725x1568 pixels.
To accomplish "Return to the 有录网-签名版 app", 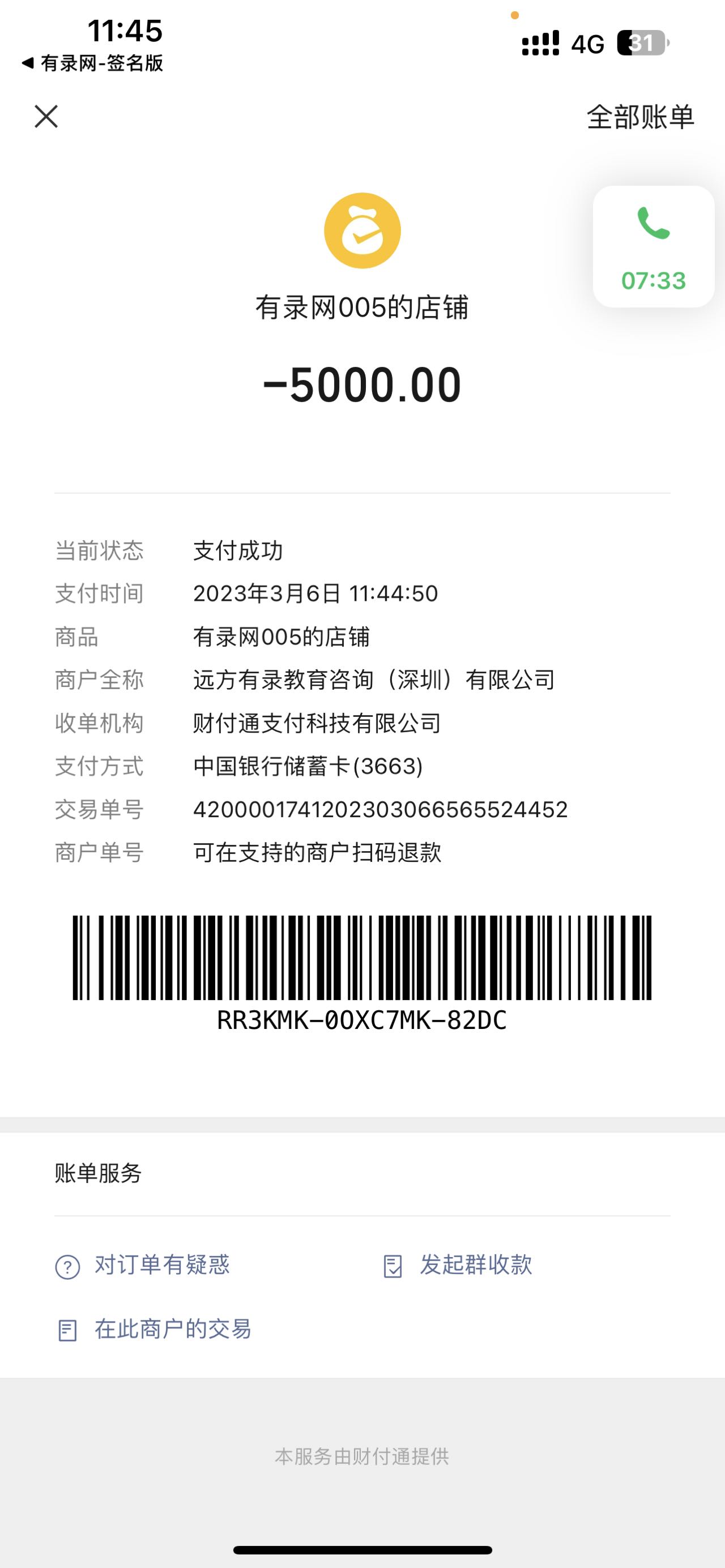I will [92, 63].
